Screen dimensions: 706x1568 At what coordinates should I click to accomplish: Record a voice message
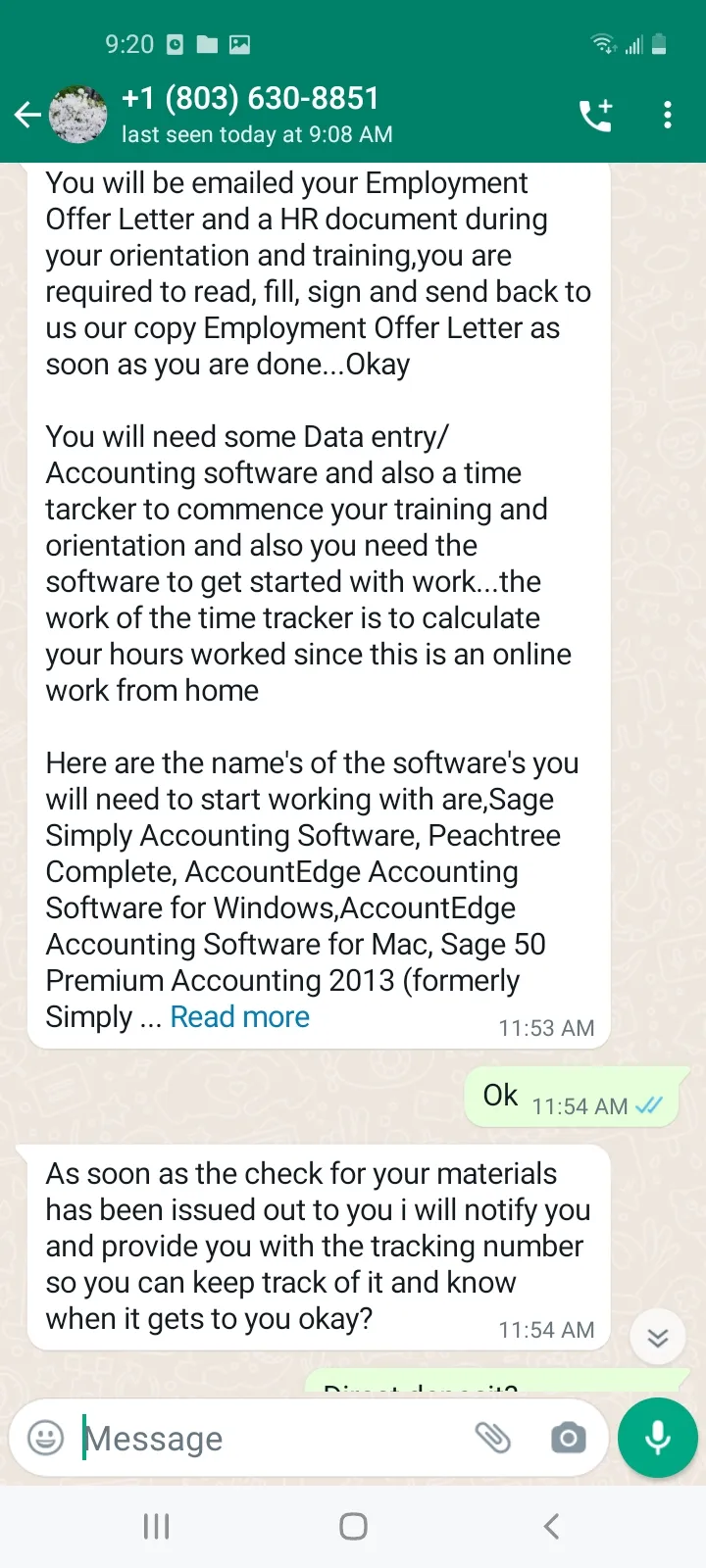tap(658, 1438)
